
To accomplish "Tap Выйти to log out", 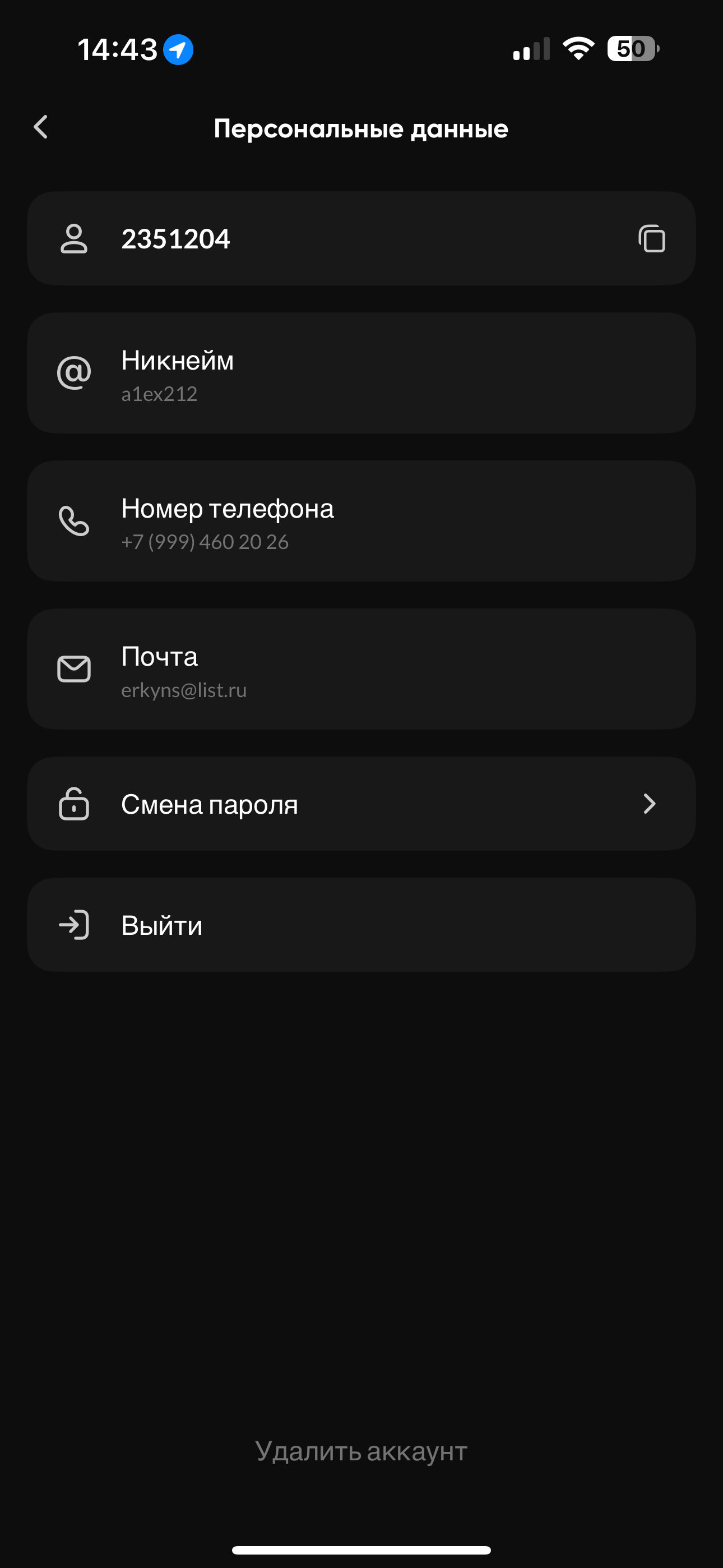I will click(x=361, y=925).
